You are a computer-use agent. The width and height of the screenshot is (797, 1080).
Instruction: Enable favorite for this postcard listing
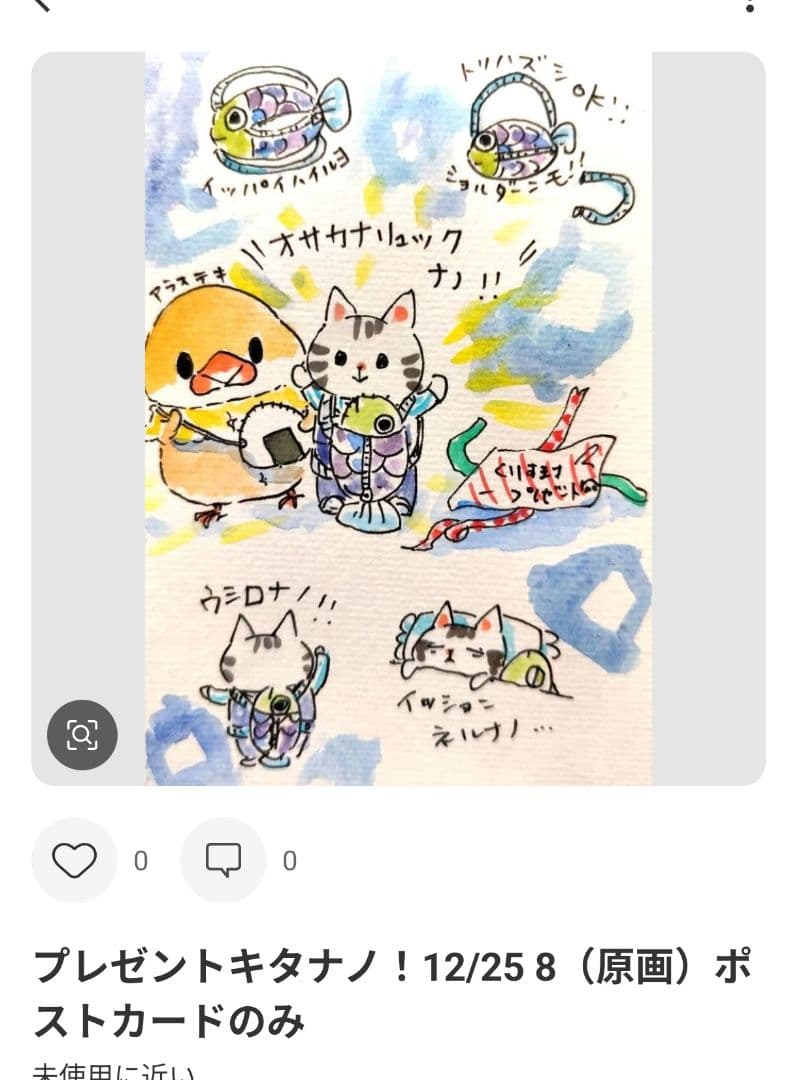74,859
